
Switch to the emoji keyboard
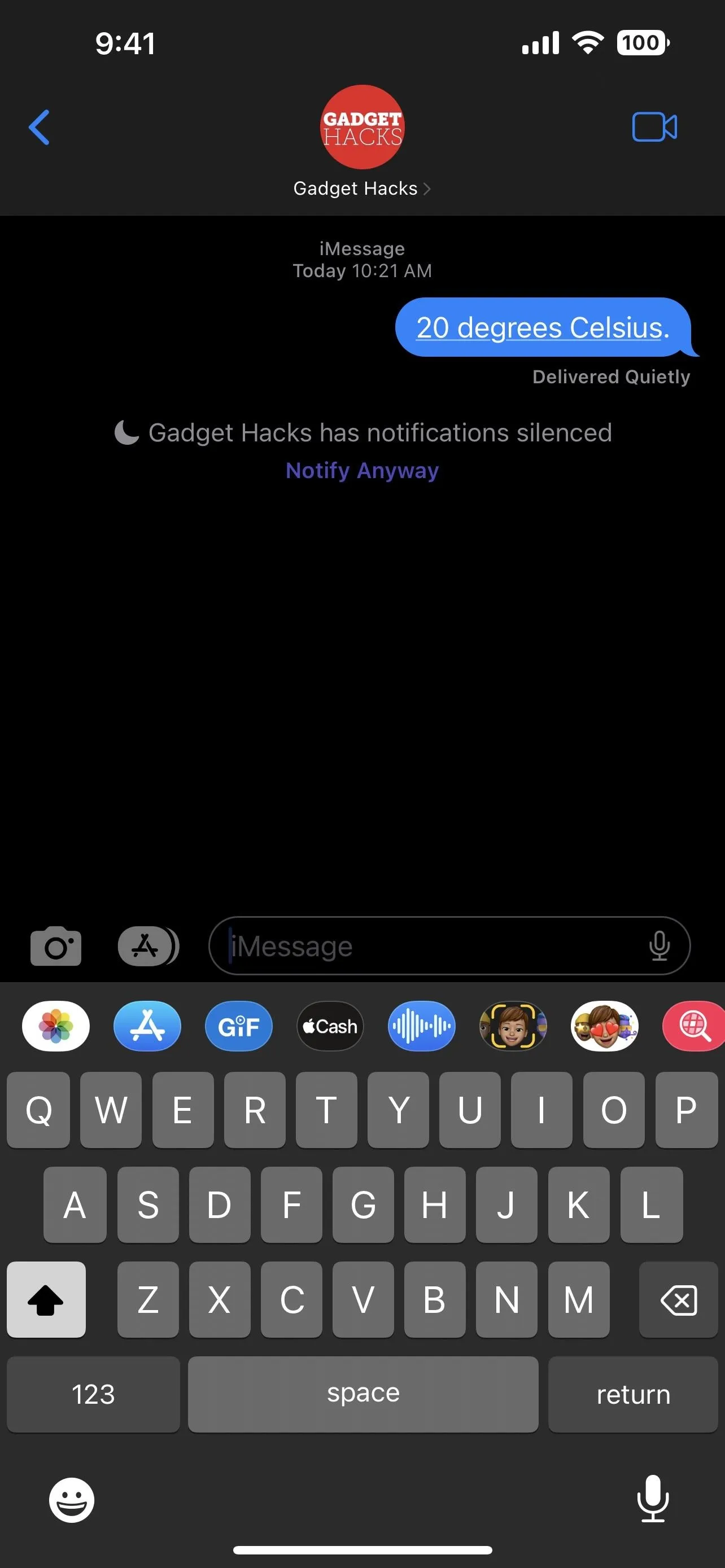coord(72,1500)
